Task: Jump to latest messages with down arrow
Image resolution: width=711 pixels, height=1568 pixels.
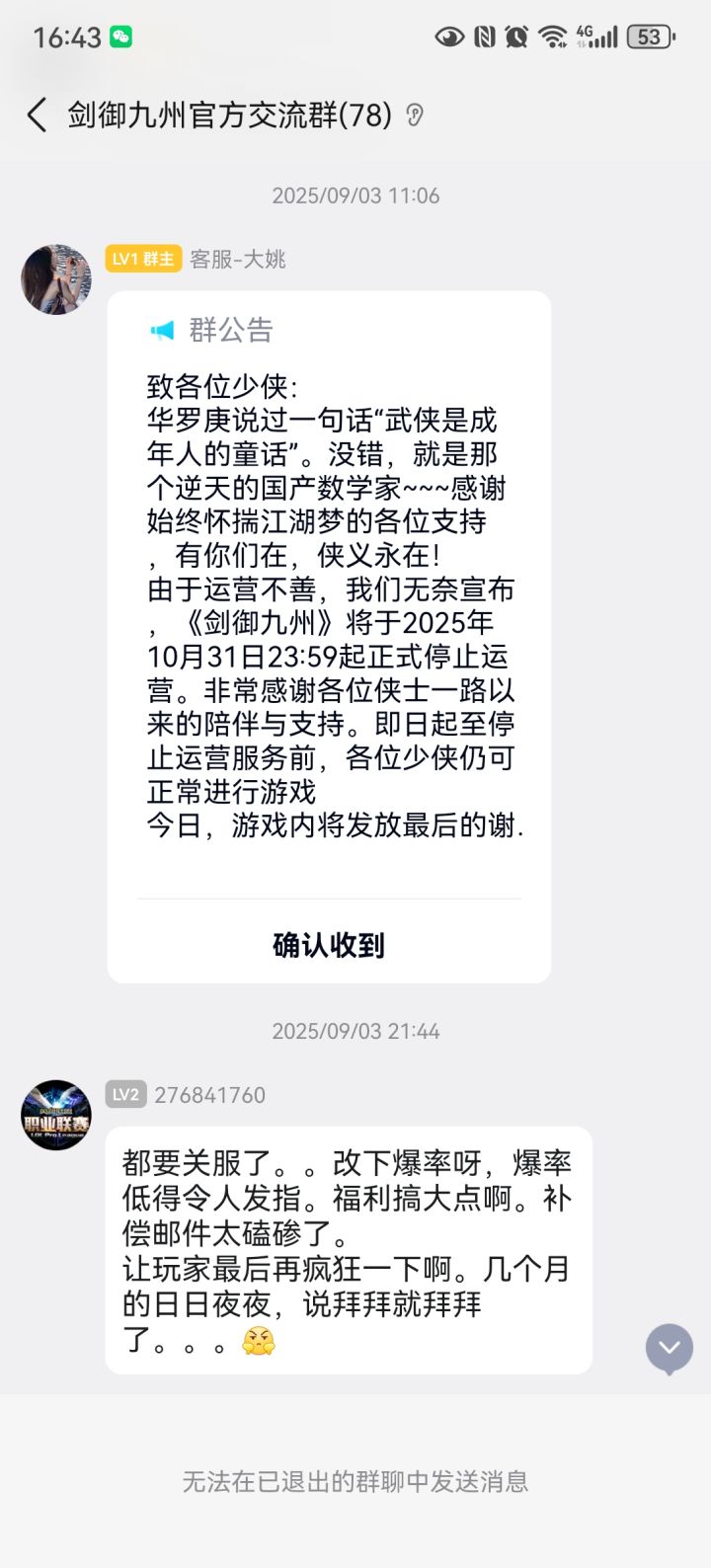Action: pos(670,1348)
